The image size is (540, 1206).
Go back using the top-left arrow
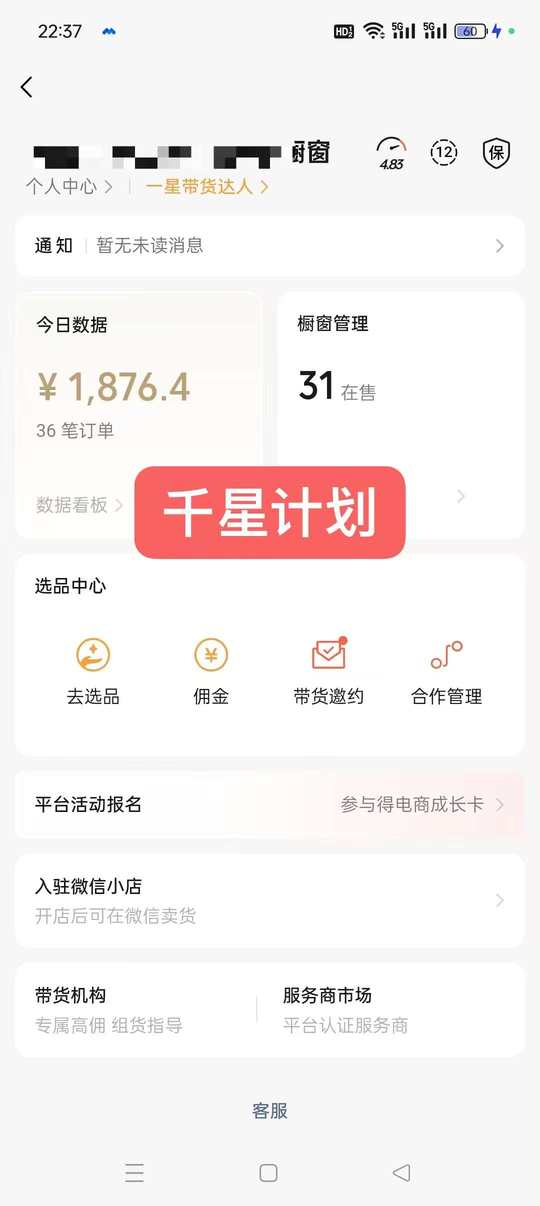[x=27, y=87]
